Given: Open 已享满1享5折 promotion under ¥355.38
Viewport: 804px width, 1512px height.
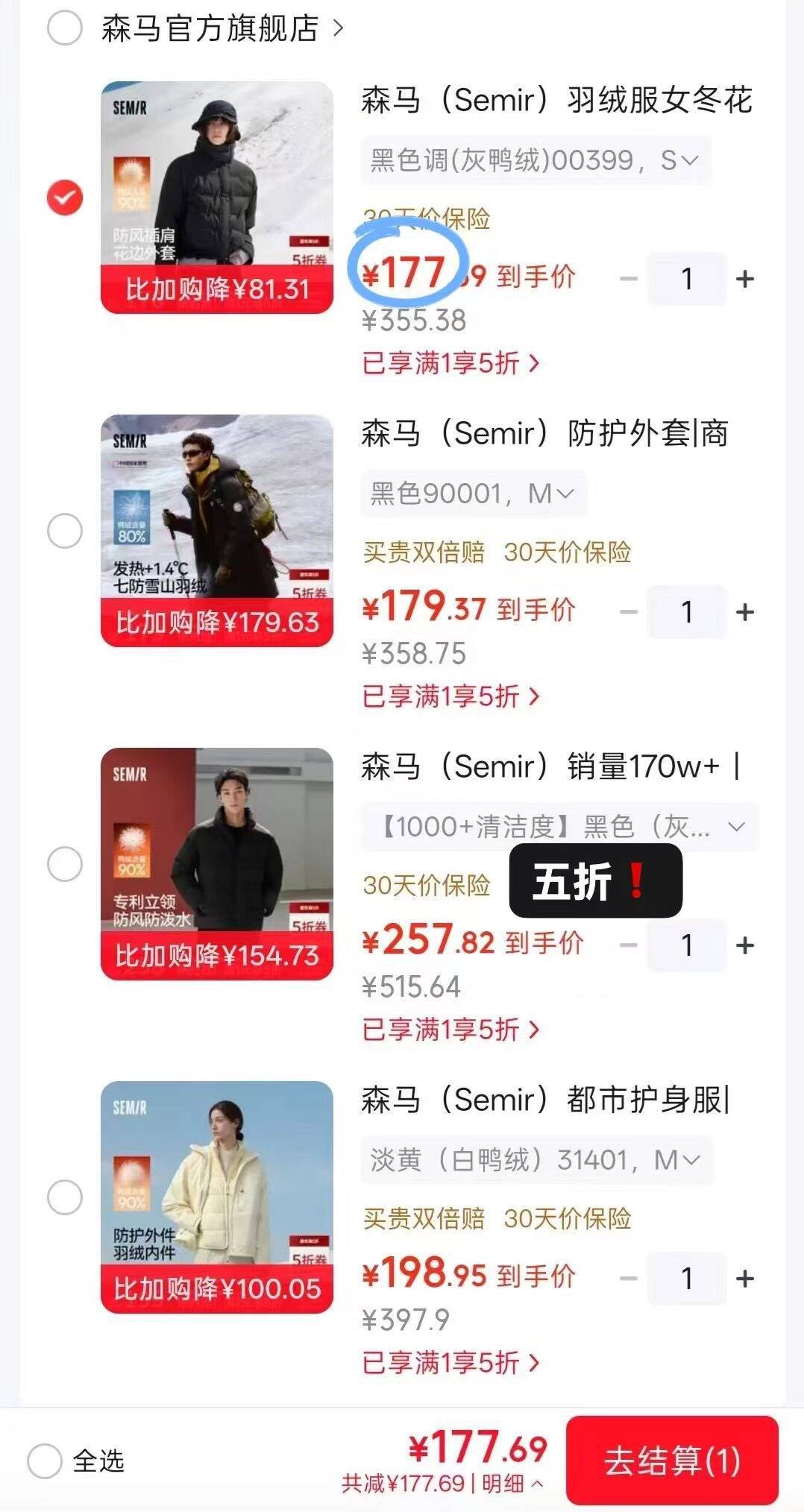Looking at the screenshot, I should [x=450, y=363].
